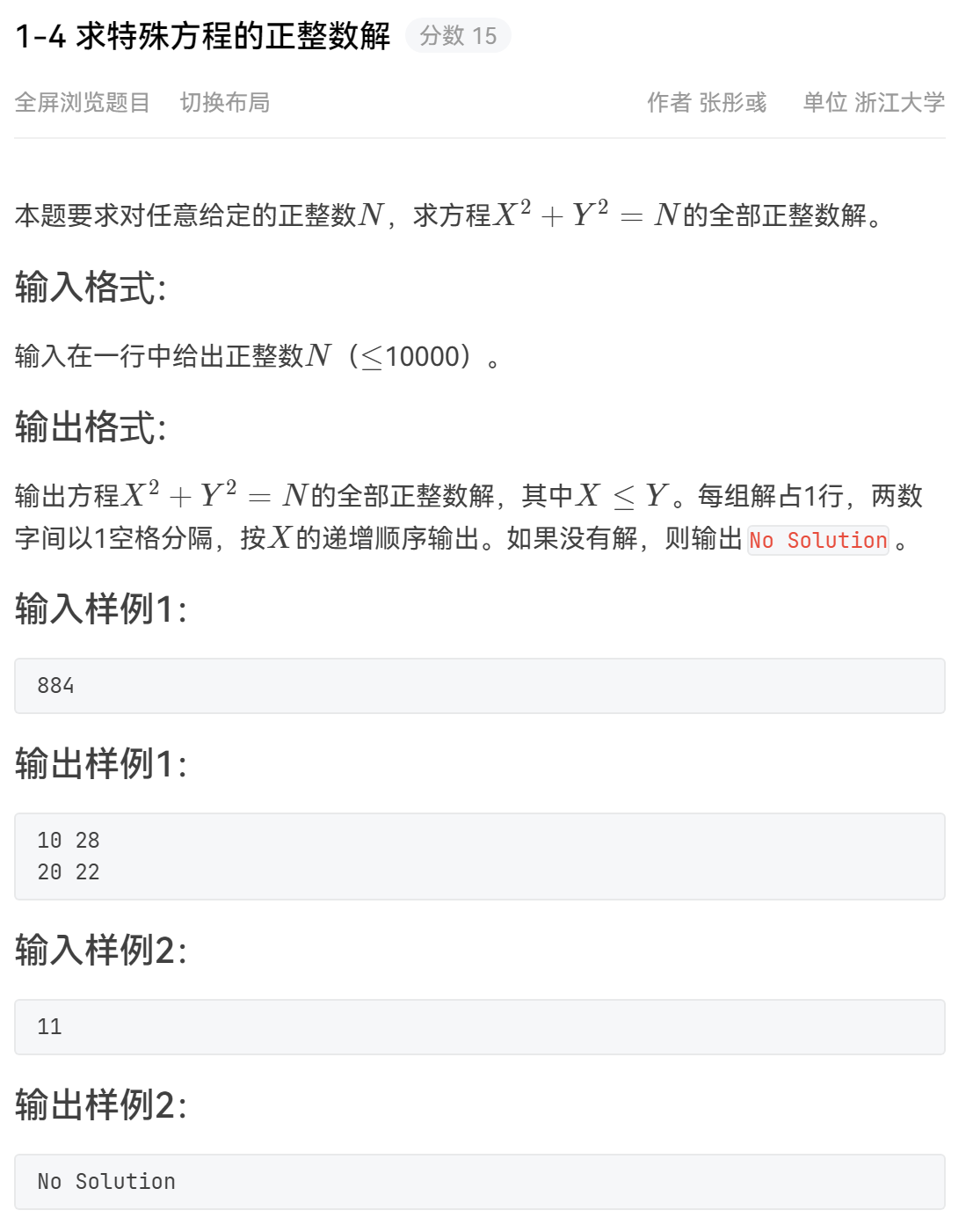Viewport: 973px width, 1232px height.
Task: Open fullscreen view via 全屏浏览题目
Action: click(83, 103)
